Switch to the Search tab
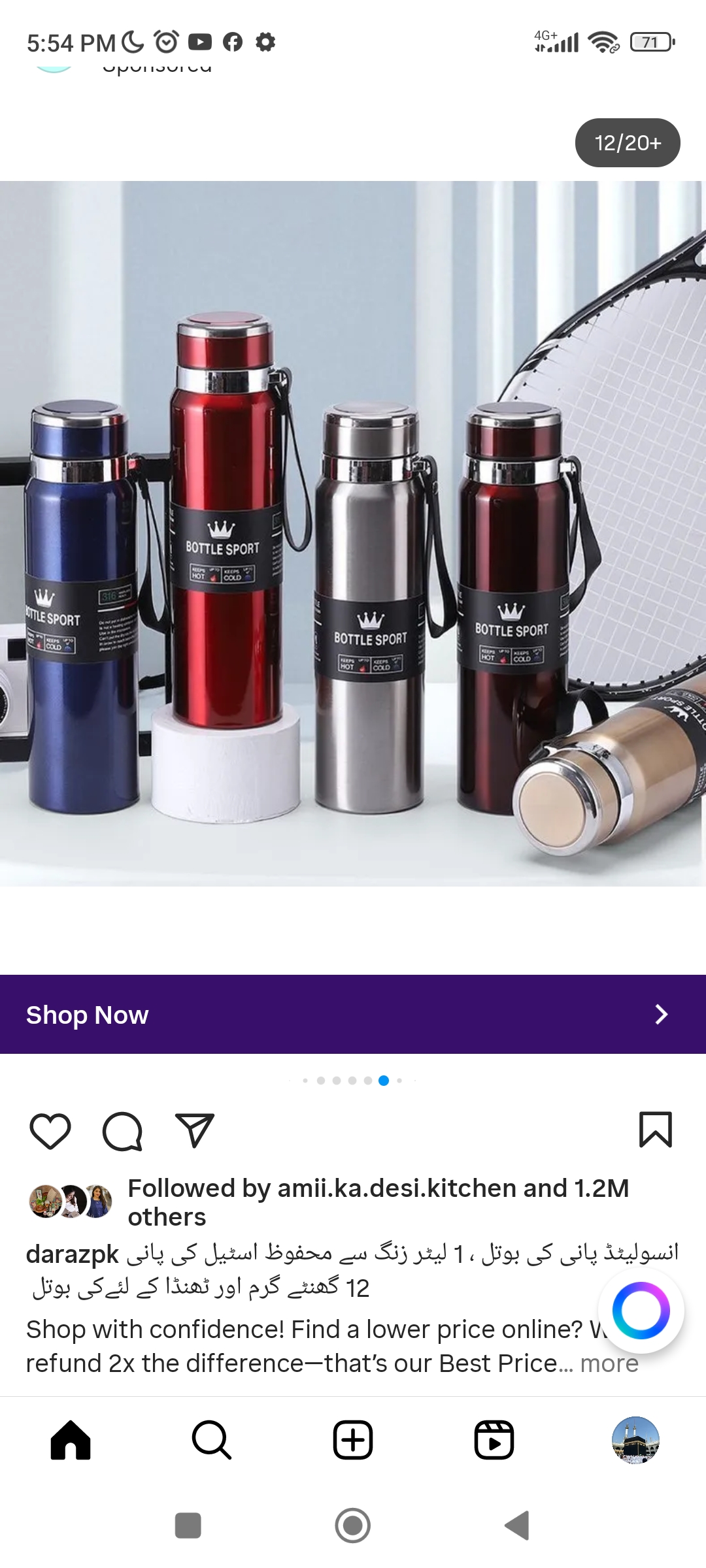Screen dimensions: 706x1568 pyautogui.click(x=212, y=1440)
